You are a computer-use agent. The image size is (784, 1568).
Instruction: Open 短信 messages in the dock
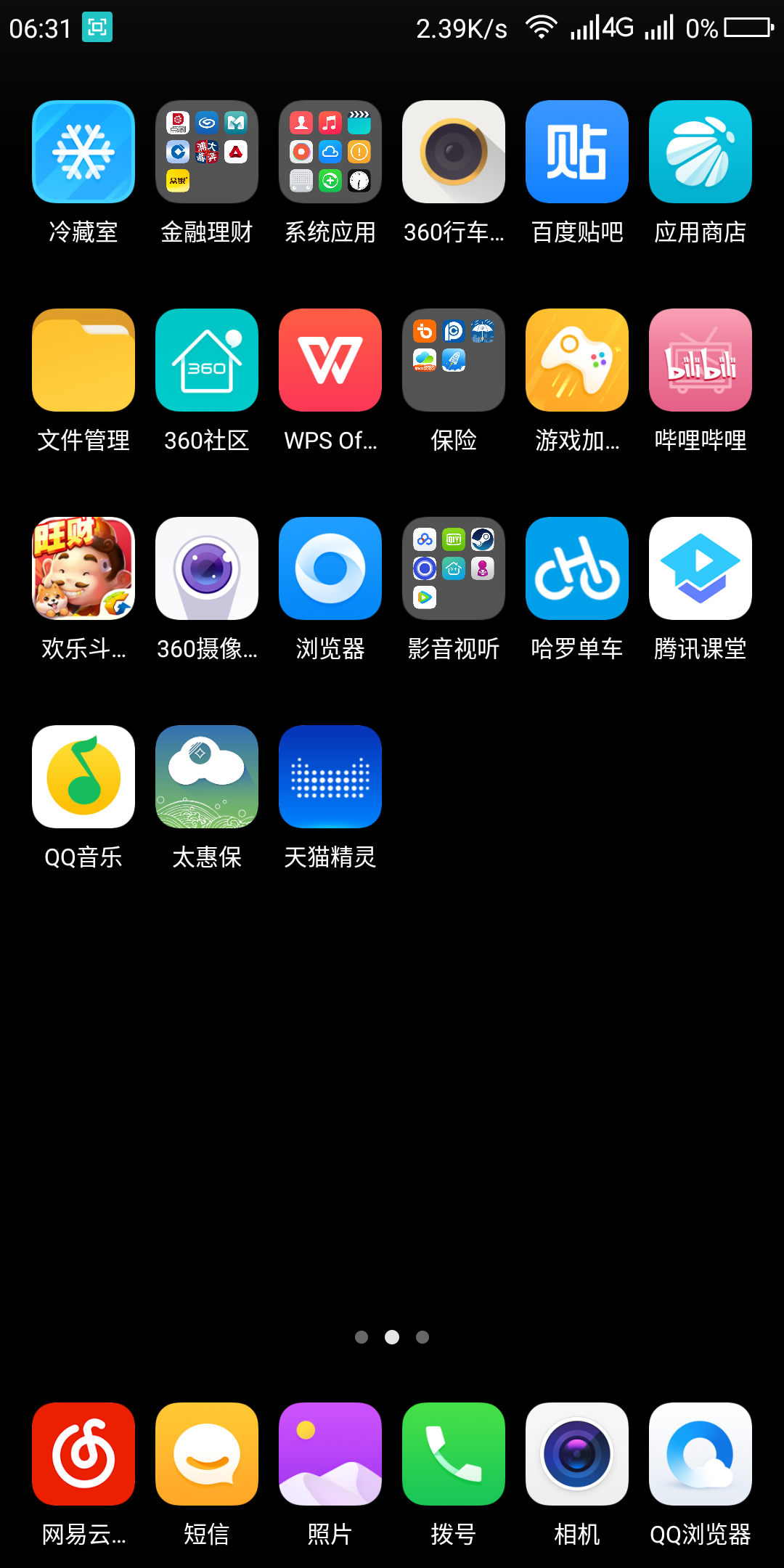(x=207, y=1454)
